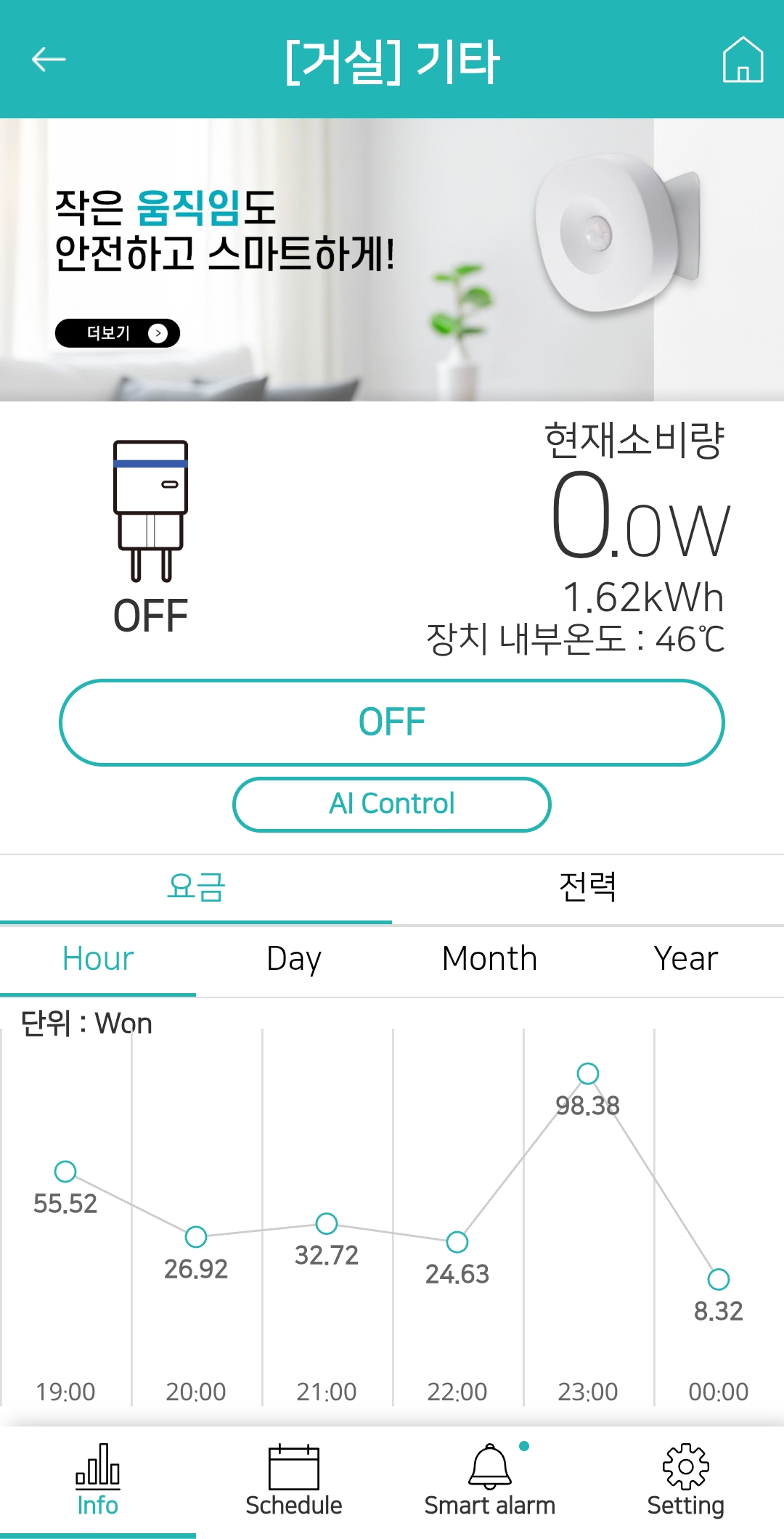Tap the 더보기 button on the banner
784x1539 pixels.
pos(118,333)
